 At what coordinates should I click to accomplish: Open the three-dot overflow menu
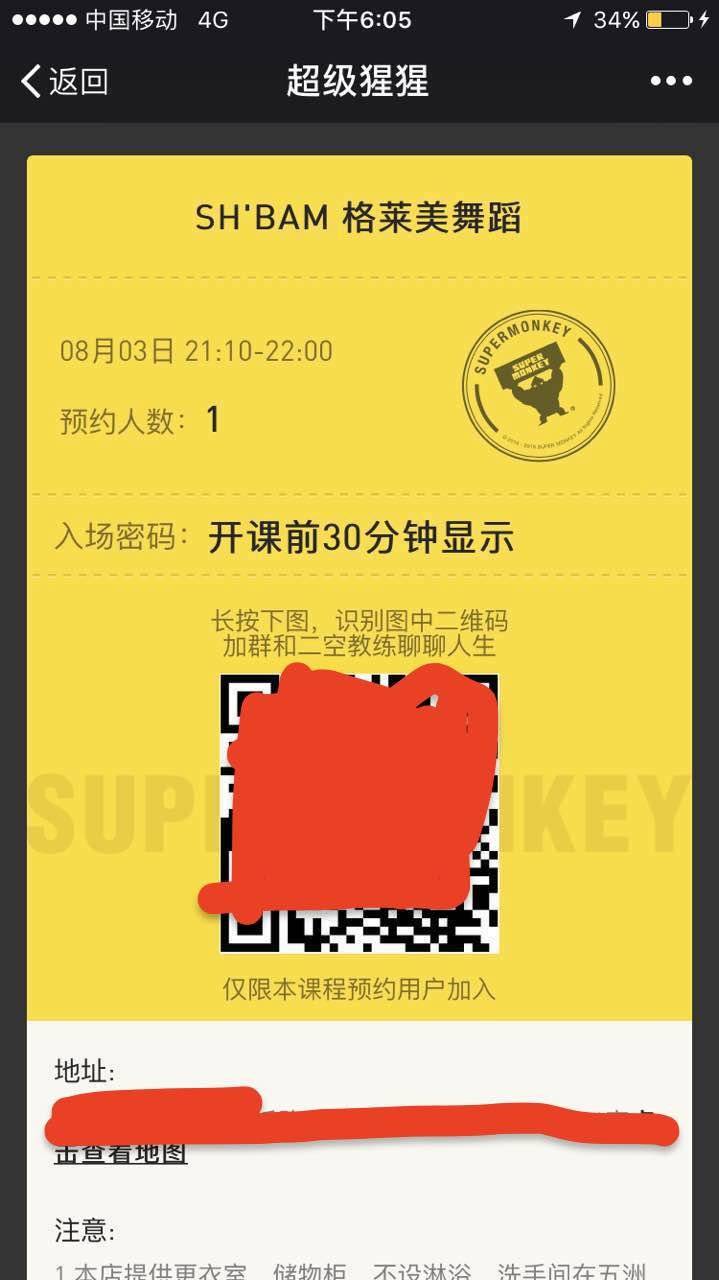point(671,81)
